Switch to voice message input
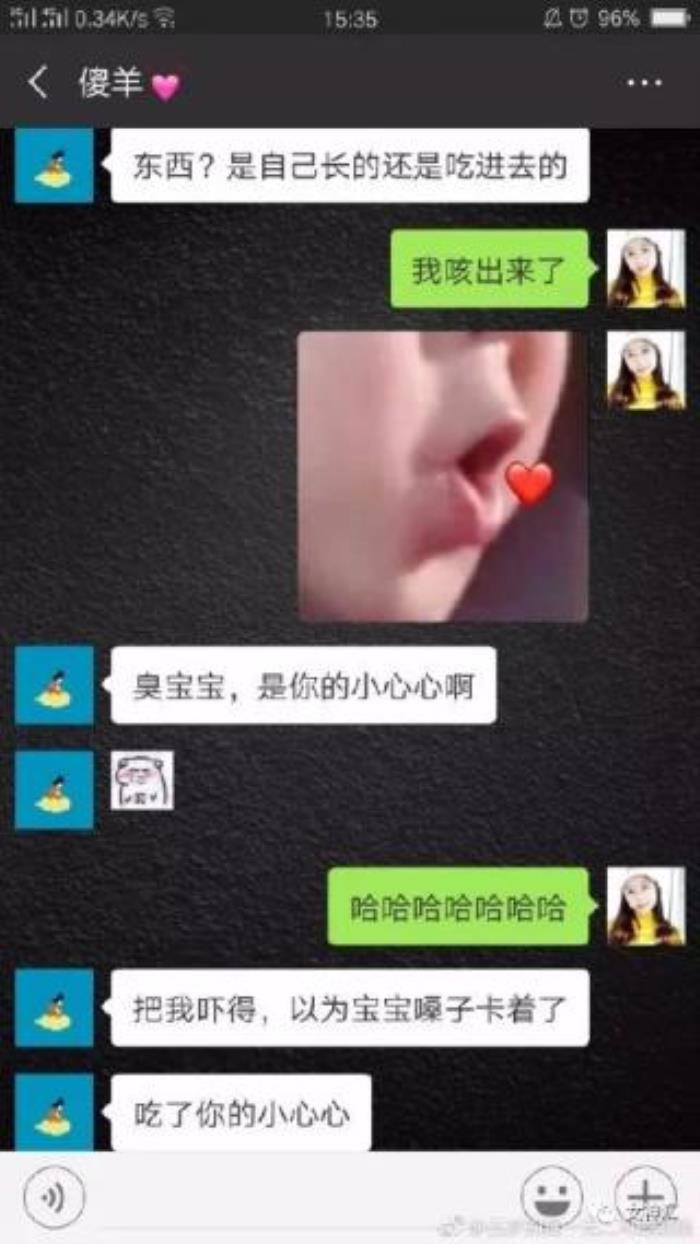The image size is (700, 1244). 53,1196
